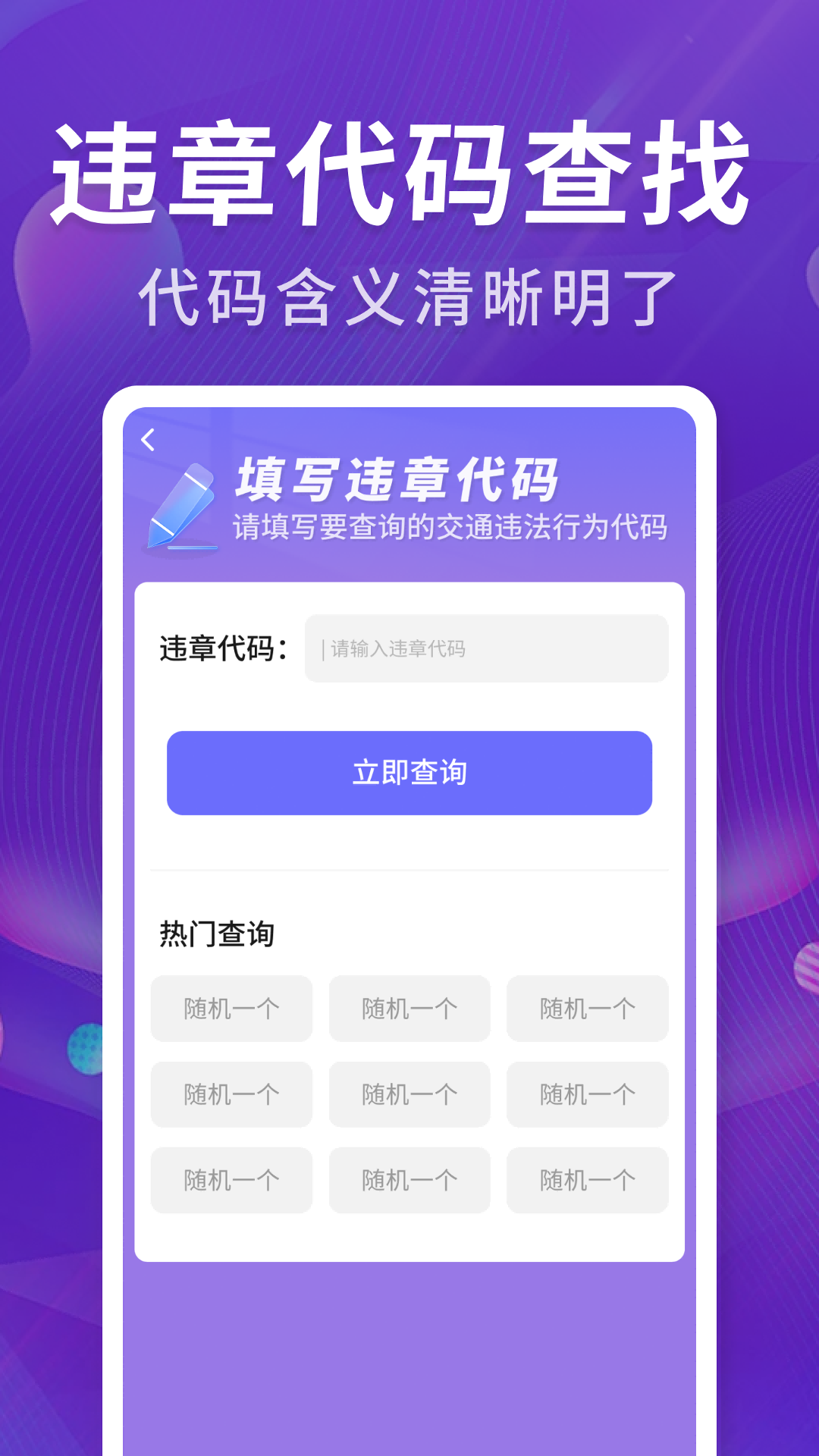819x1456 pixels.
Task: Open the 违章代码 input field
Action: pos(485,649)
